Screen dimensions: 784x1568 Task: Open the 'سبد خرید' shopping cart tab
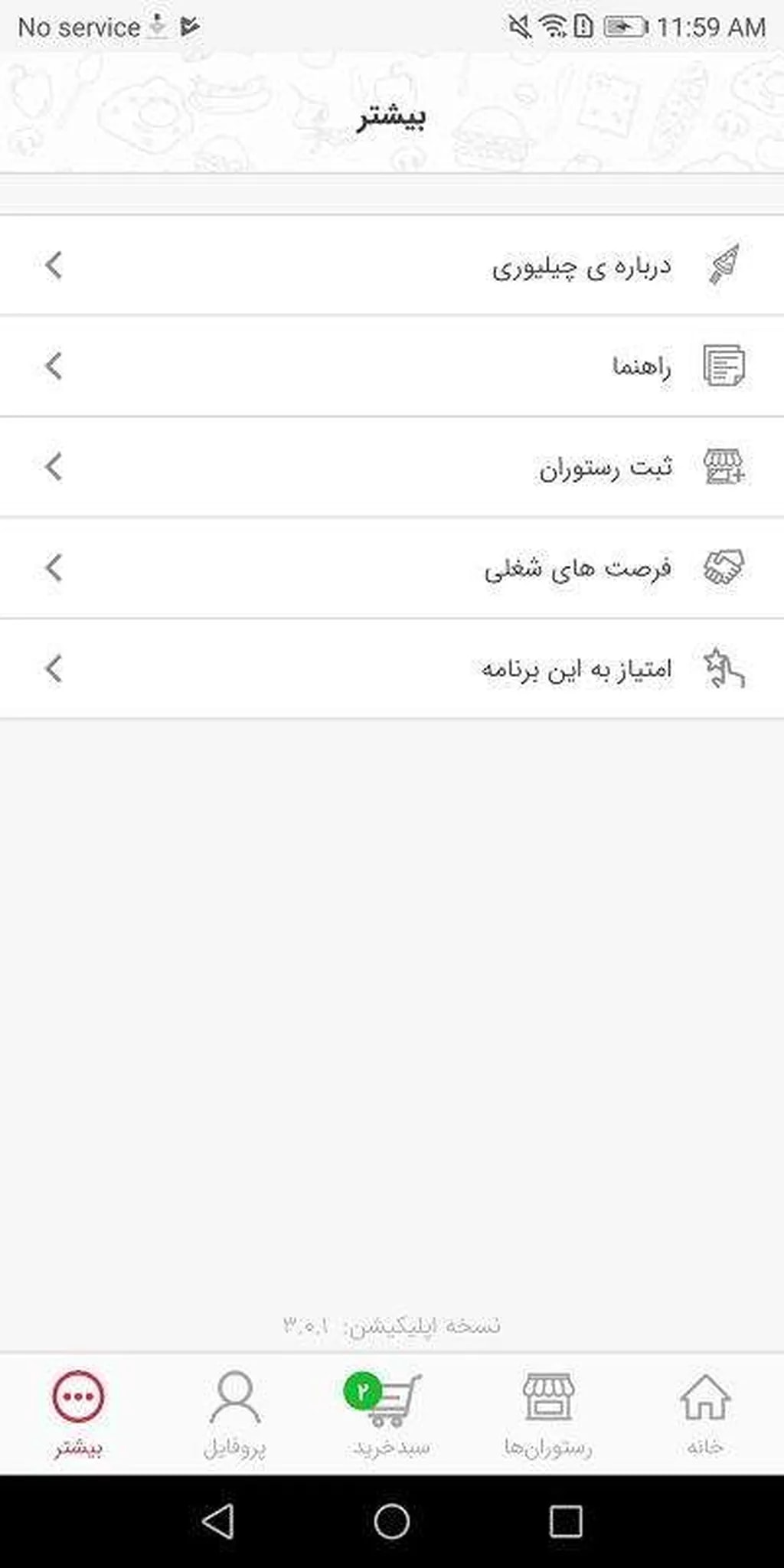click(391, 1413)
